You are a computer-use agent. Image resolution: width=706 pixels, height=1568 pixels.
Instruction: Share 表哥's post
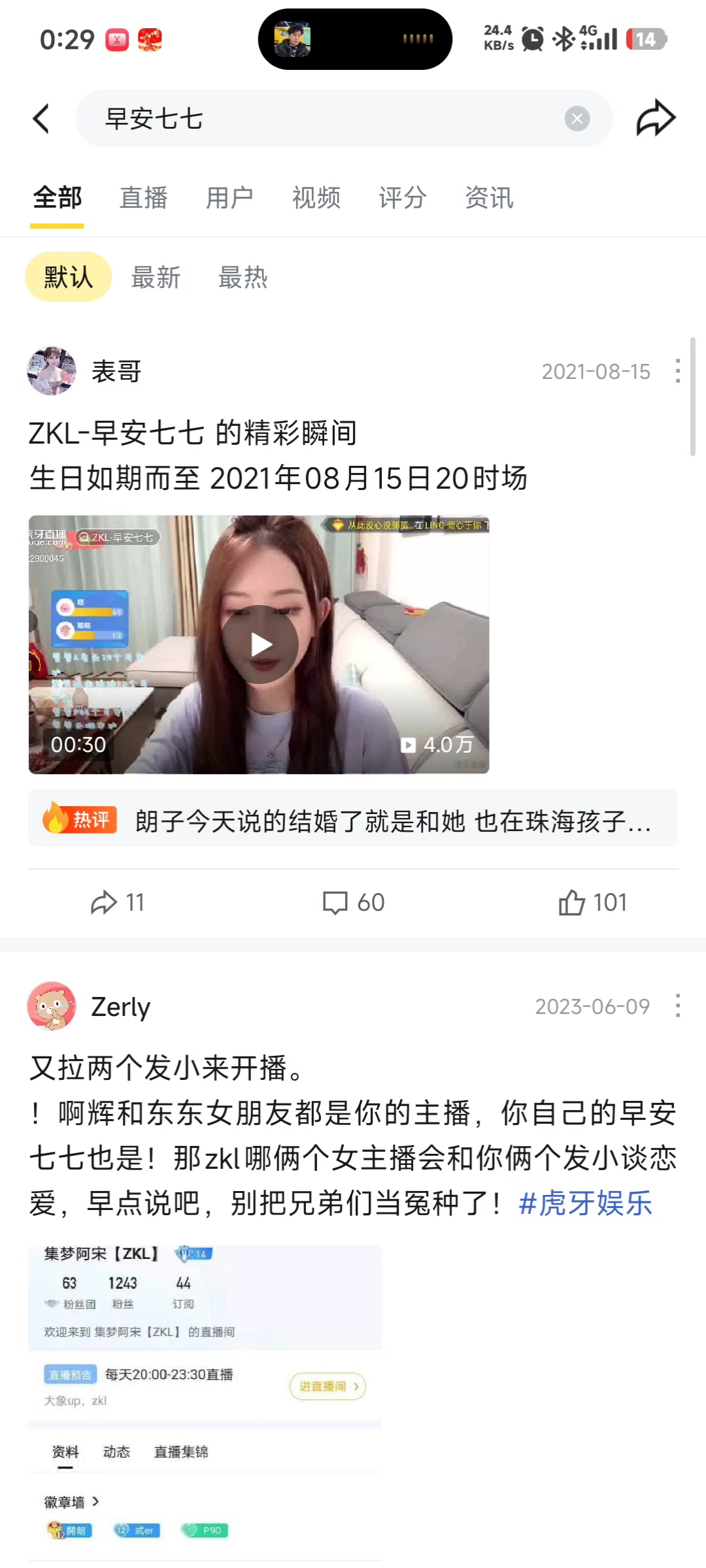(x=118, y=903)
